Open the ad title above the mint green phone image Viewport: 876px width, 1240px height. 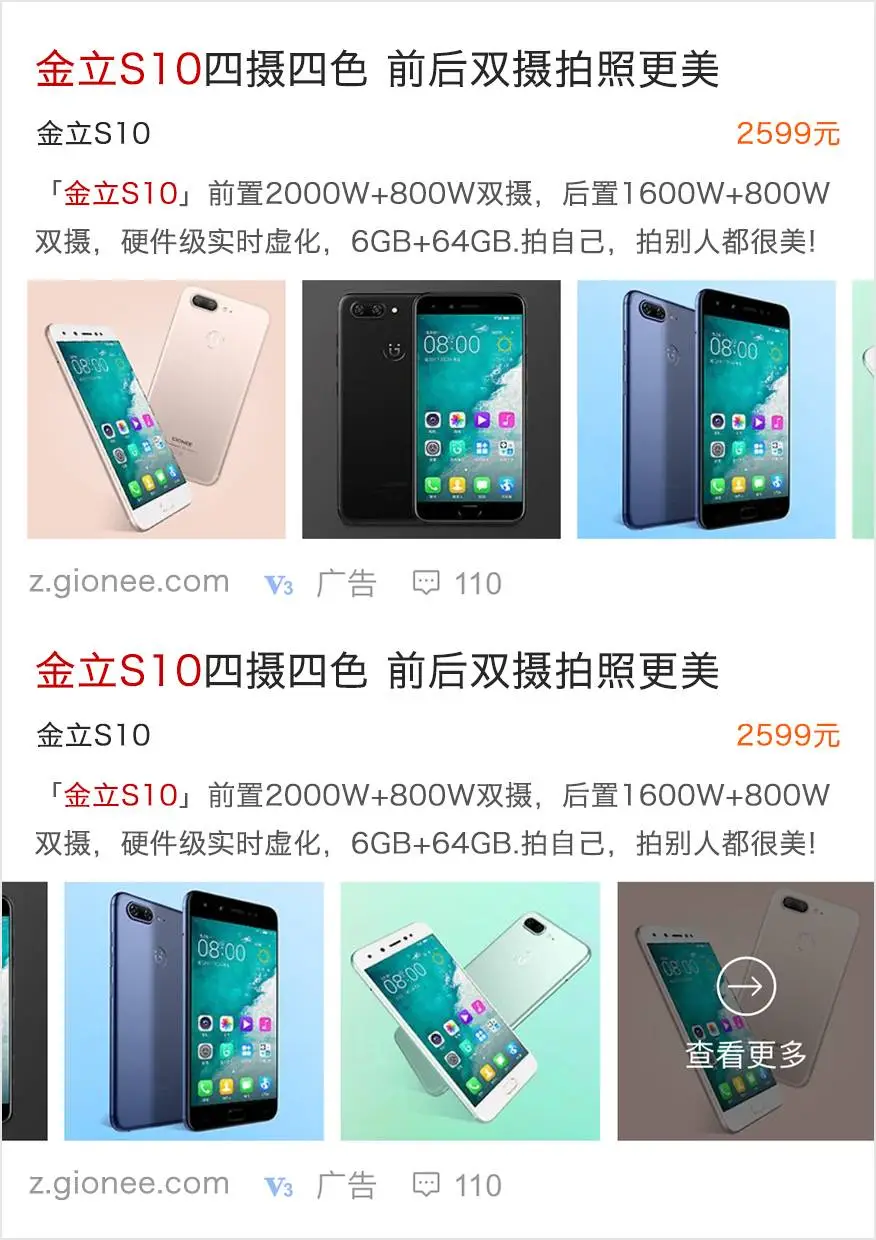[377, 671]
